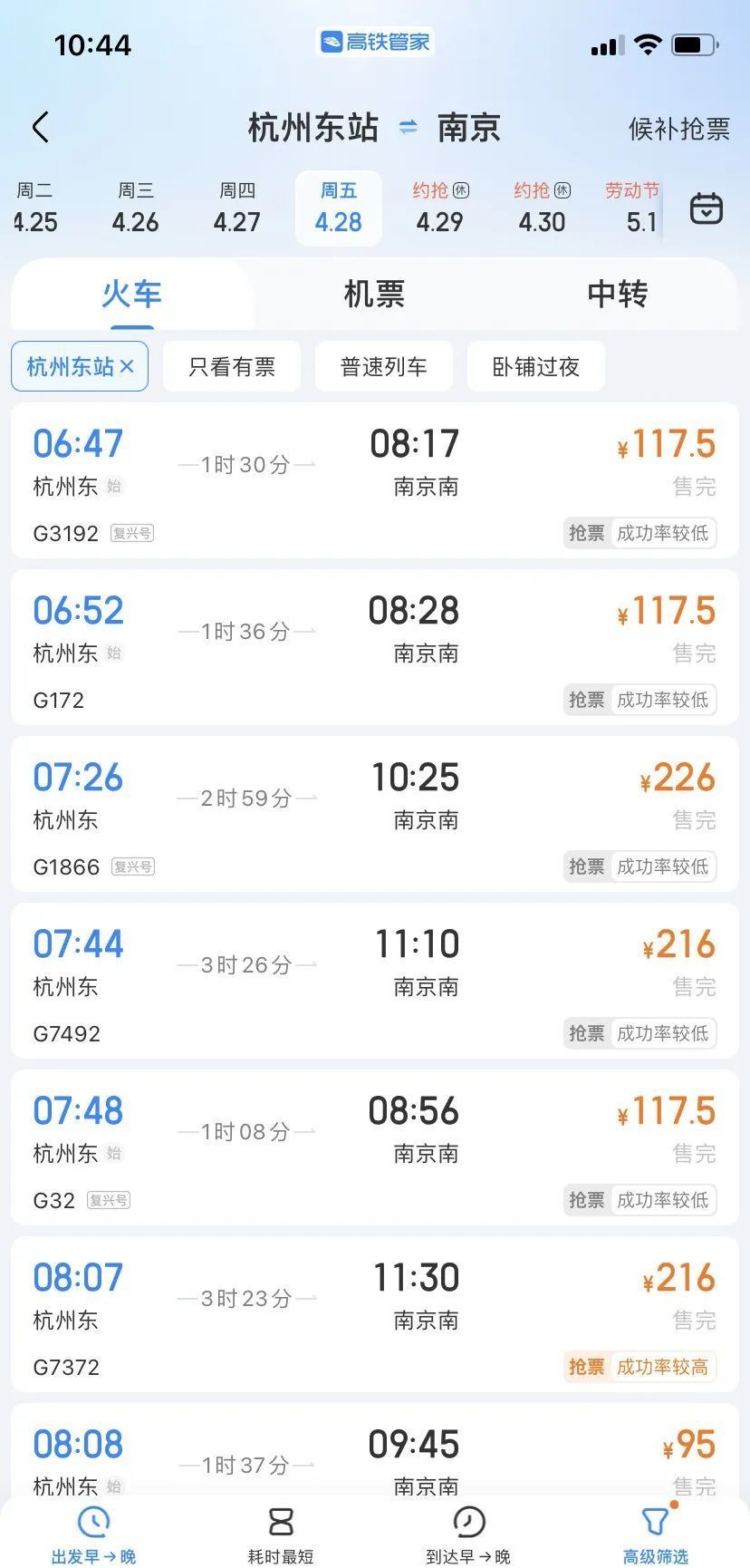Viewport: 750px width, 1568px height.
Task: Open the calendar date picker
Action: (x=706, y=208)
